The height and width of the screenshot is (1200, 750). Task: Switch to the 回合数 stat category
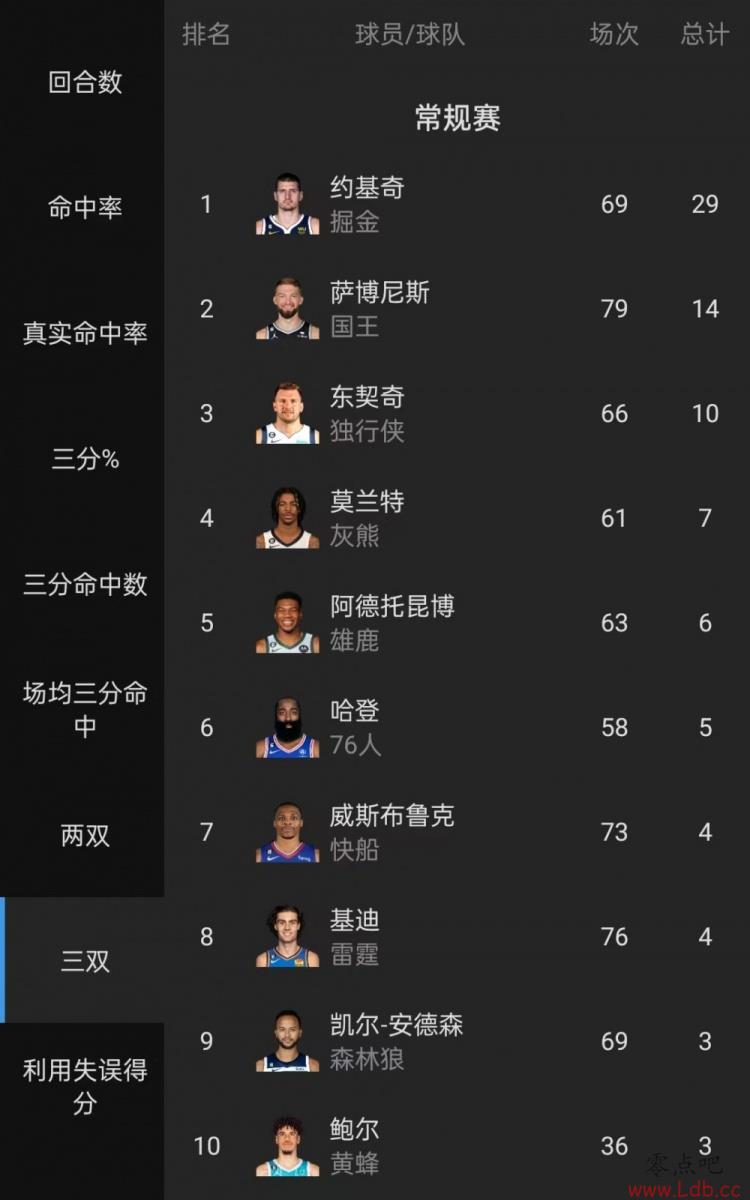coord(84,82)
